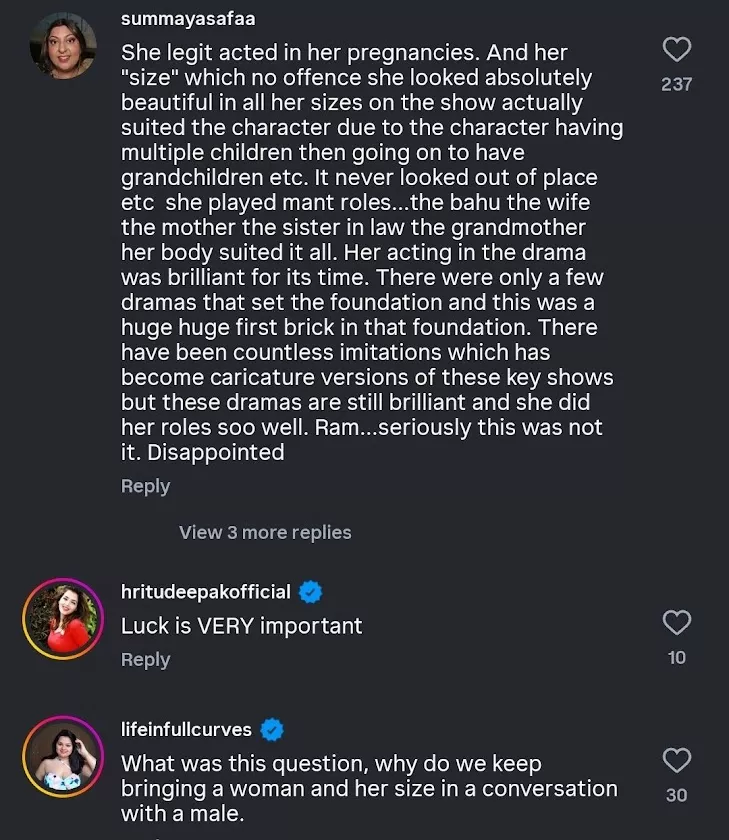
Task: Like summmayasafaa's comment
Action: coord(677,50)
